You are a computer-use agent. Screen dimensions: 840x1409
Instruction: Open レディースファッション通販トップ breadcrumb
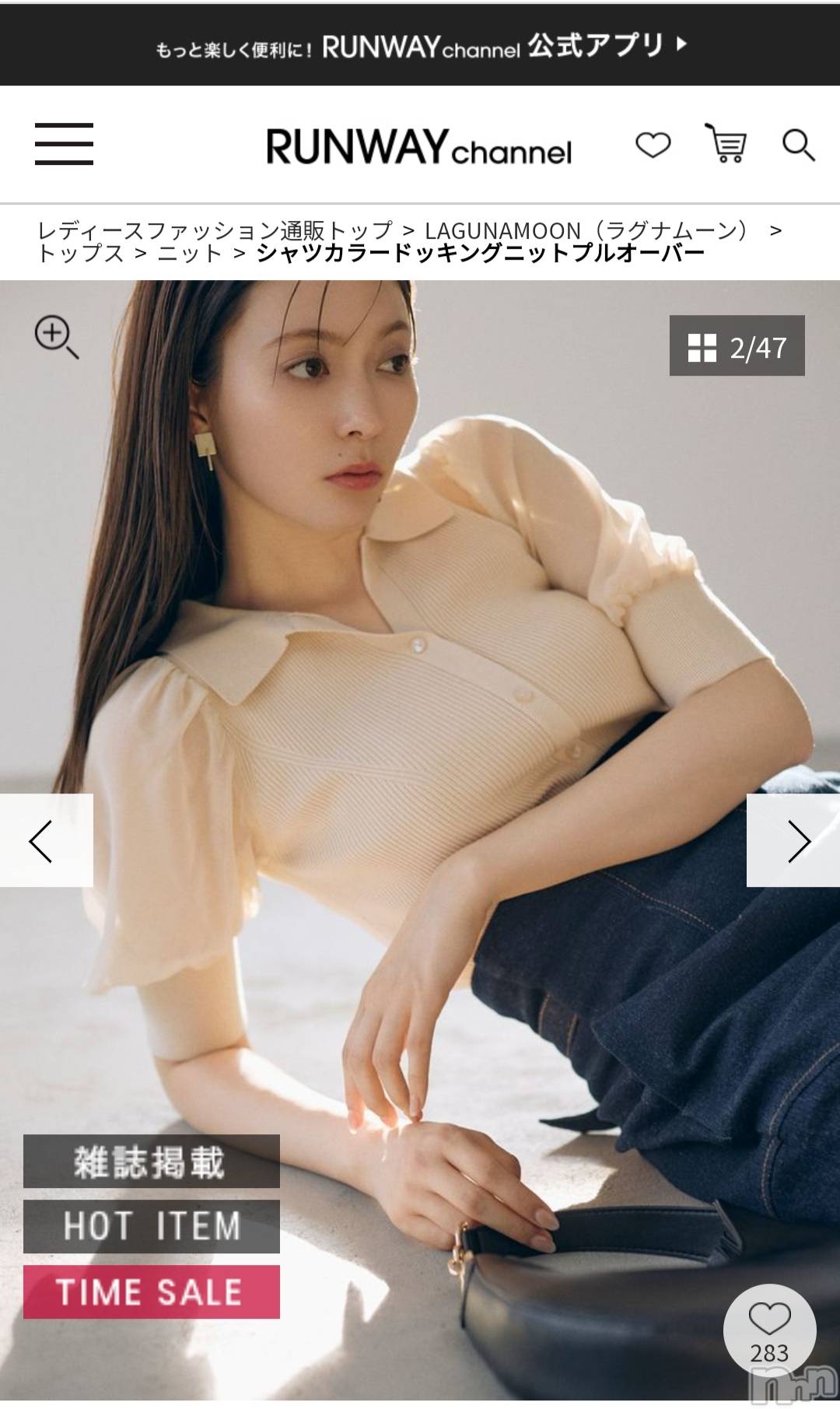(215, 230)
